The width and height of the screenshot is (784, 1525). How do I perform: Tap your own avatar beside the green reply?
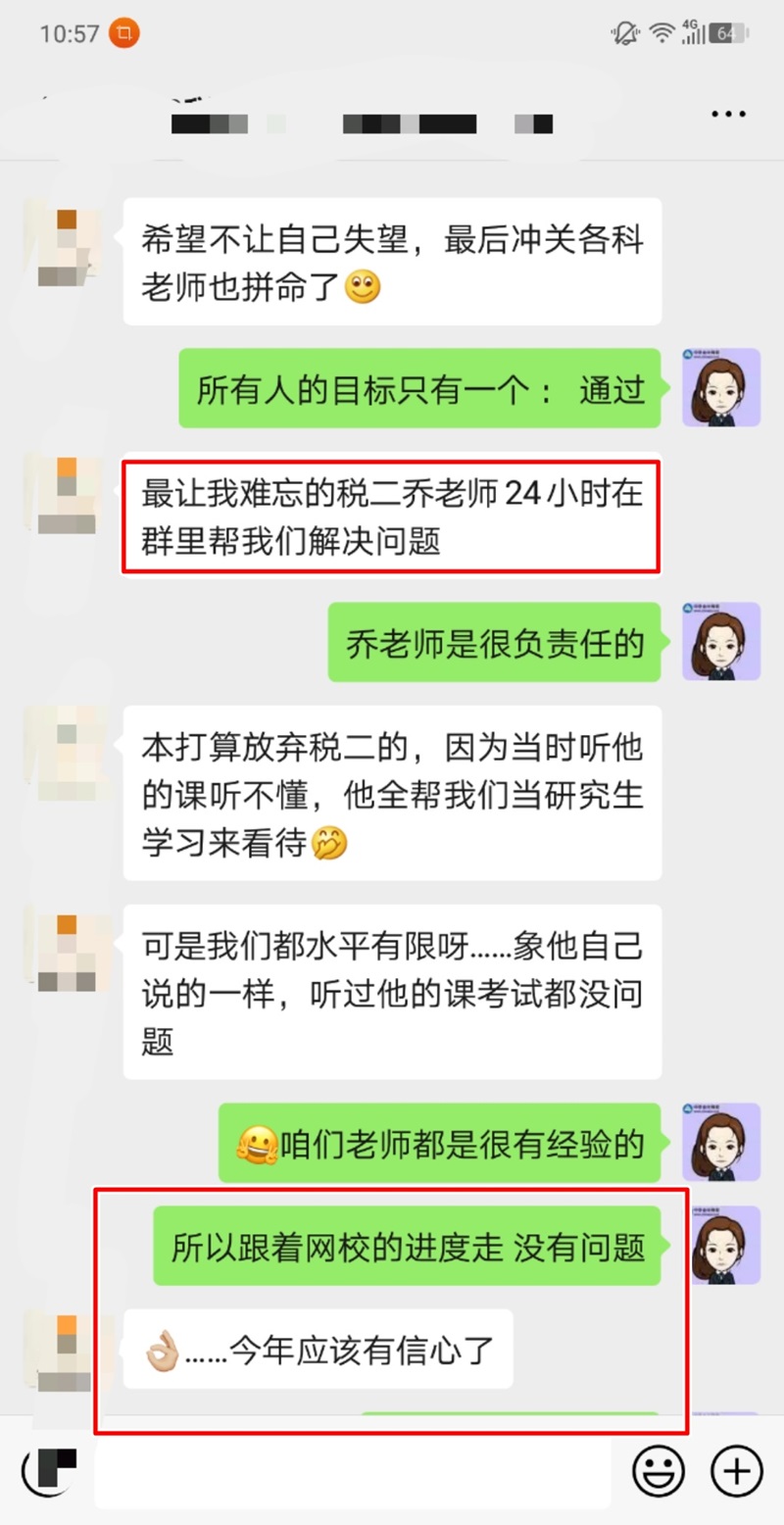(x=721, y=388)
